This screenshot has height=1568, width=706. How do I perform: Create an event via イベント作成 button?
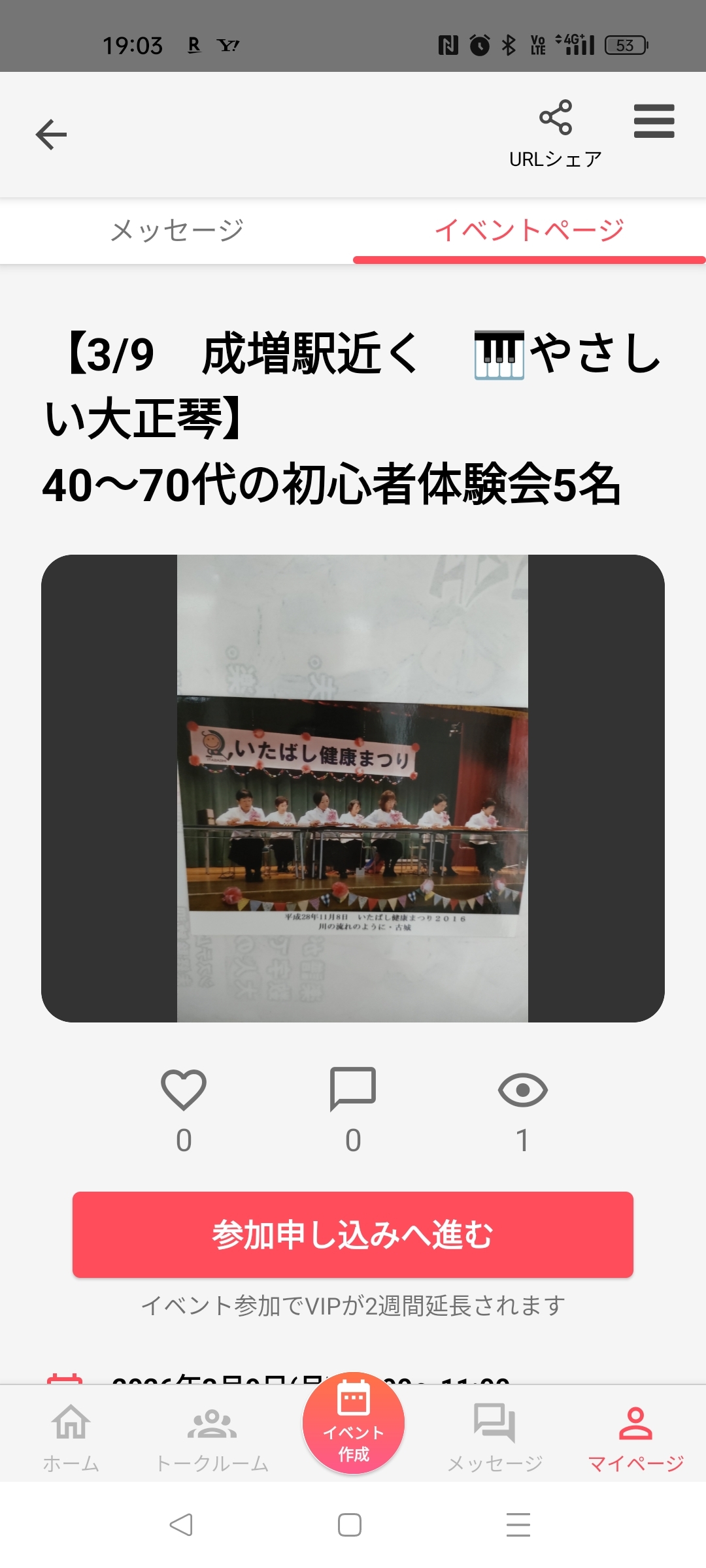click(353, 1424)
